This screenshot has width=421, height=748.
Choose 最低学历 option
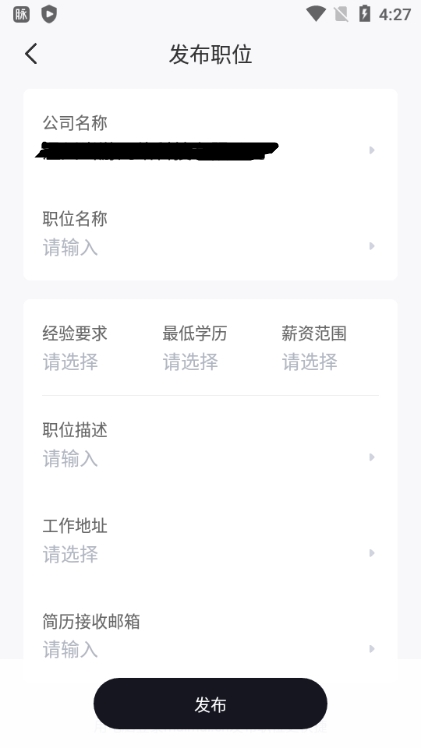(x=195, y=348)
